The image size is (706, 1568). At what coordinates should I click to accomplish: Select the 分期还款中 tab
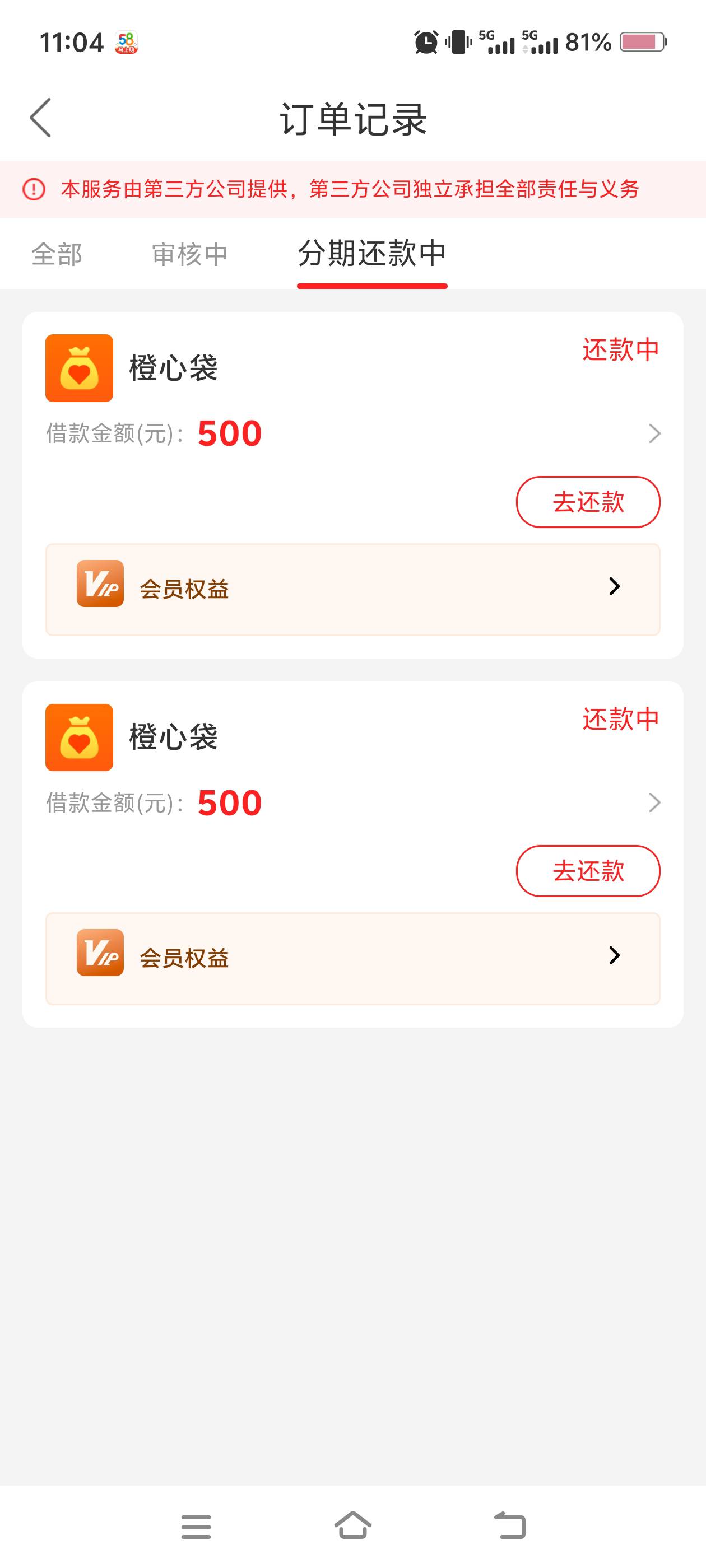pos(371,254)
